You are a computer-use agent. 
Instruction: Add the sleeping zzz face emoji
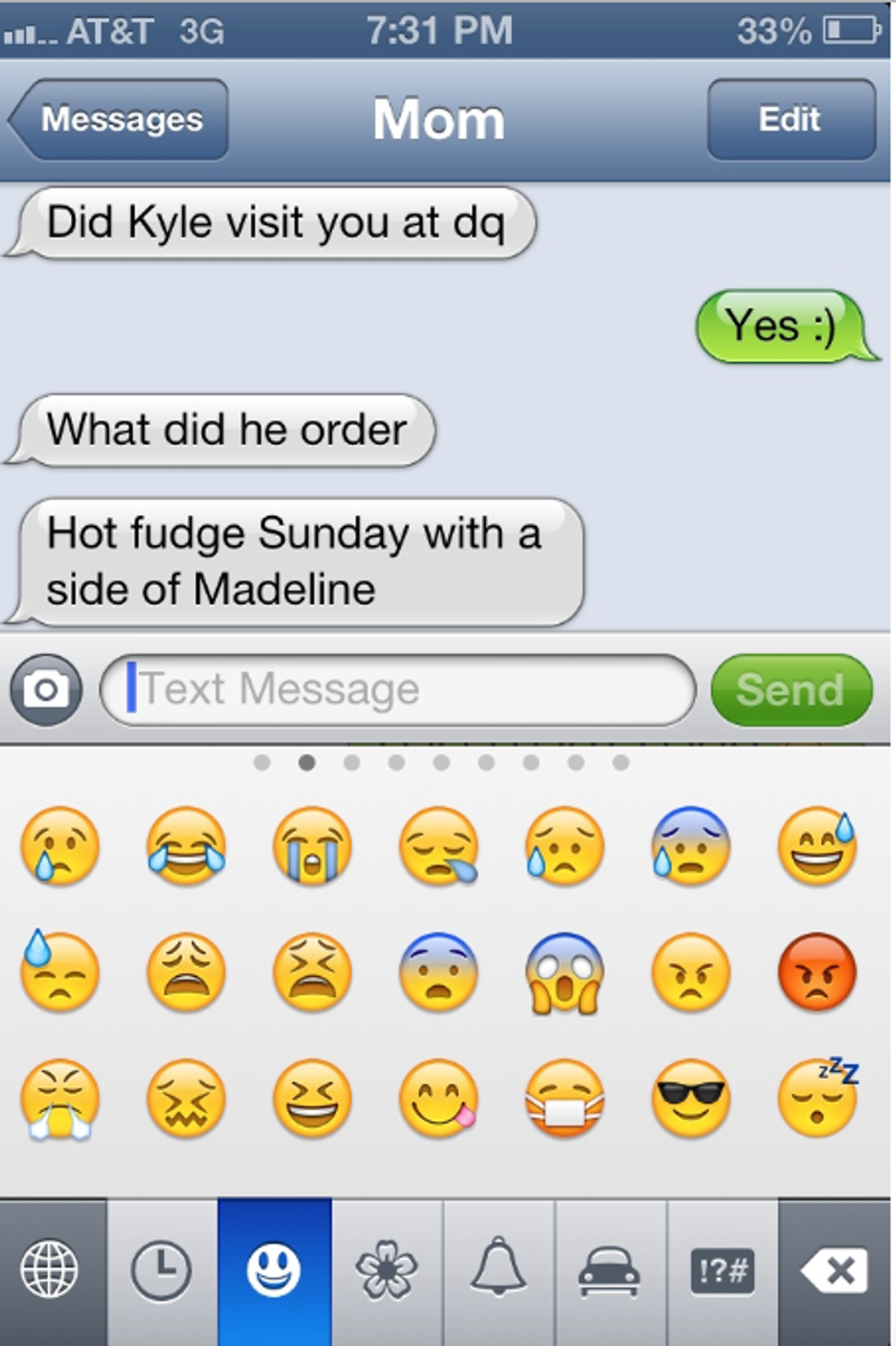pyautogui.click(x=817, y=1098)
